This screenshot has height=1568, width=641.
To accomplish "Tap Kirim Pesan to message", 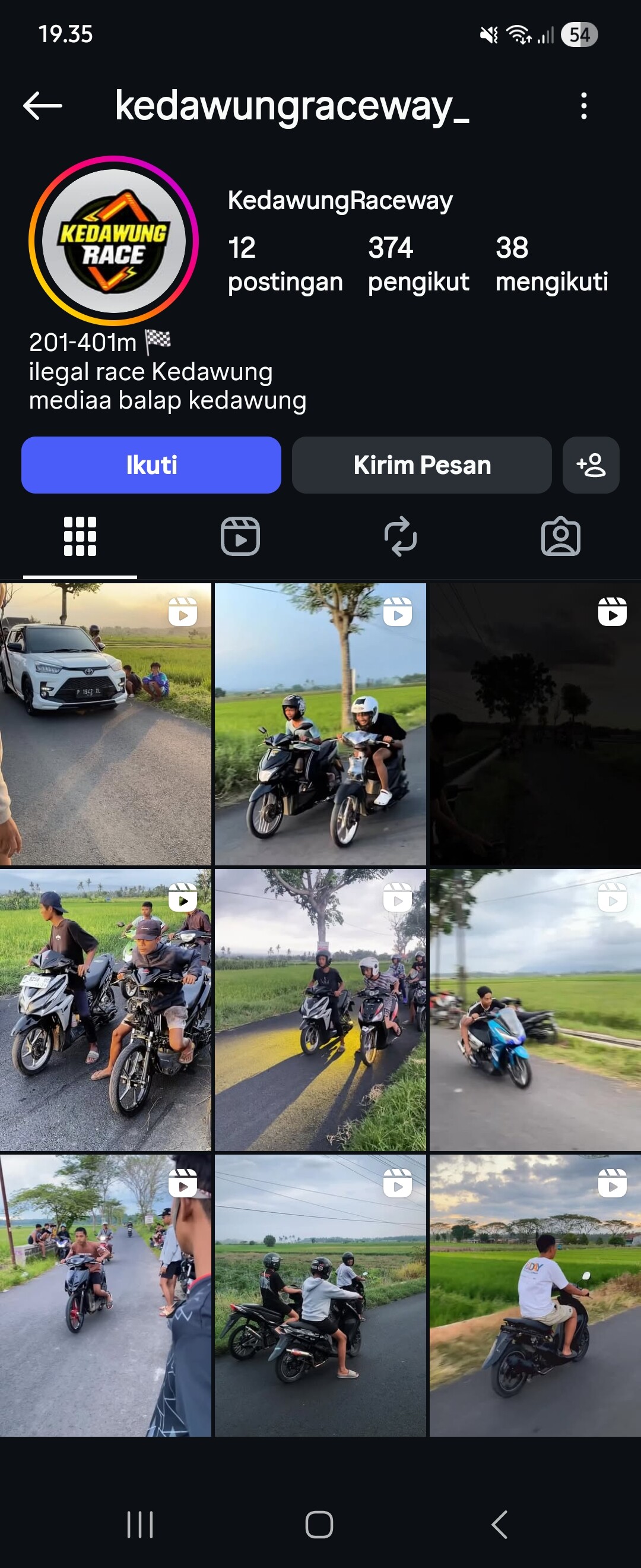I will click(x=421, y=465).
